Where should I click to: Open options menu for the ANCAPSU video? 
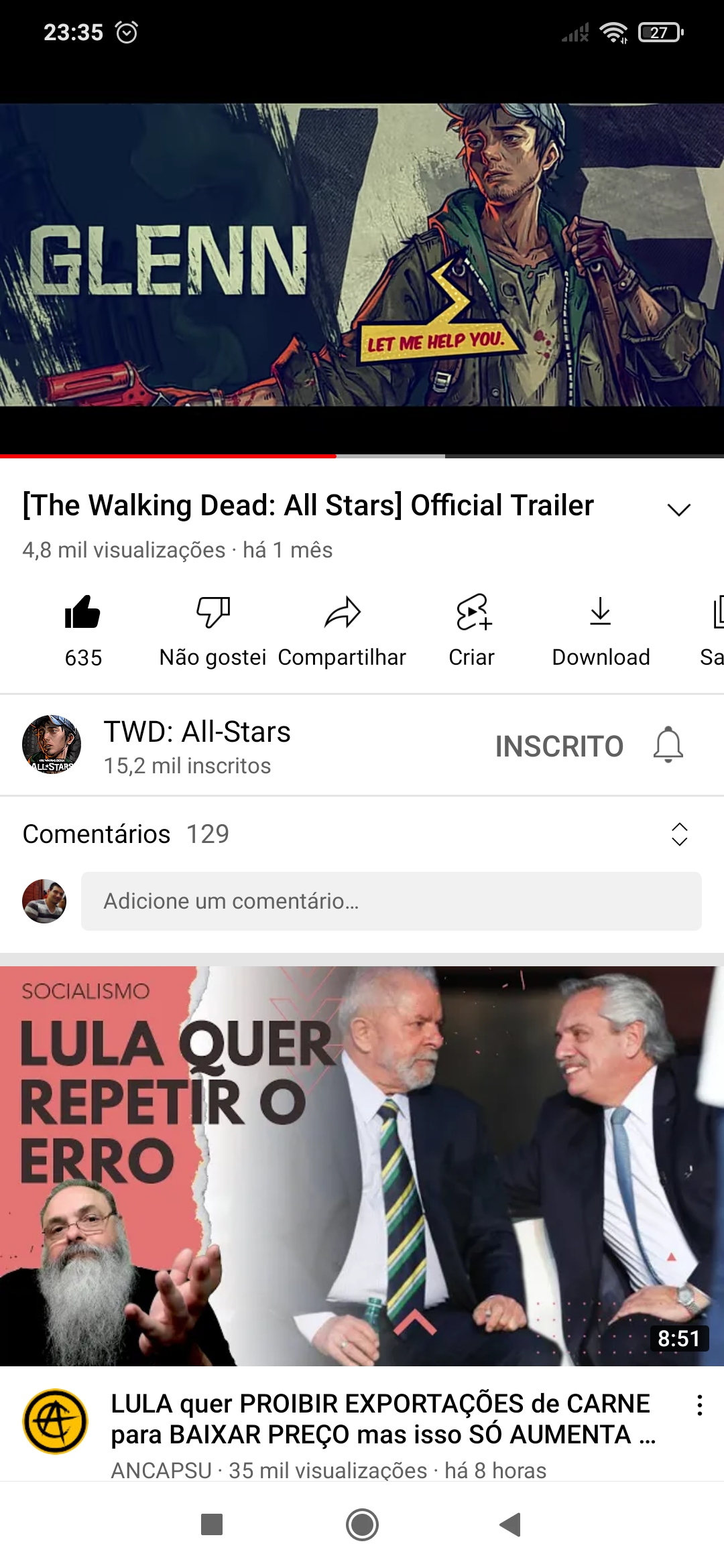(699, 1404)
